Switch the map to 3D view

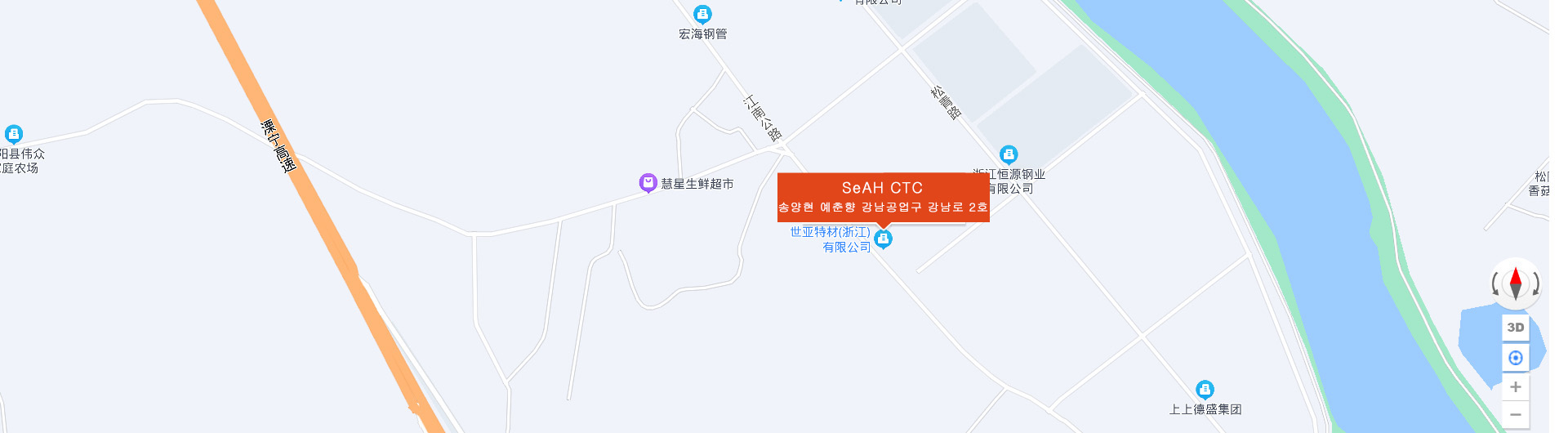[1516, 328]
